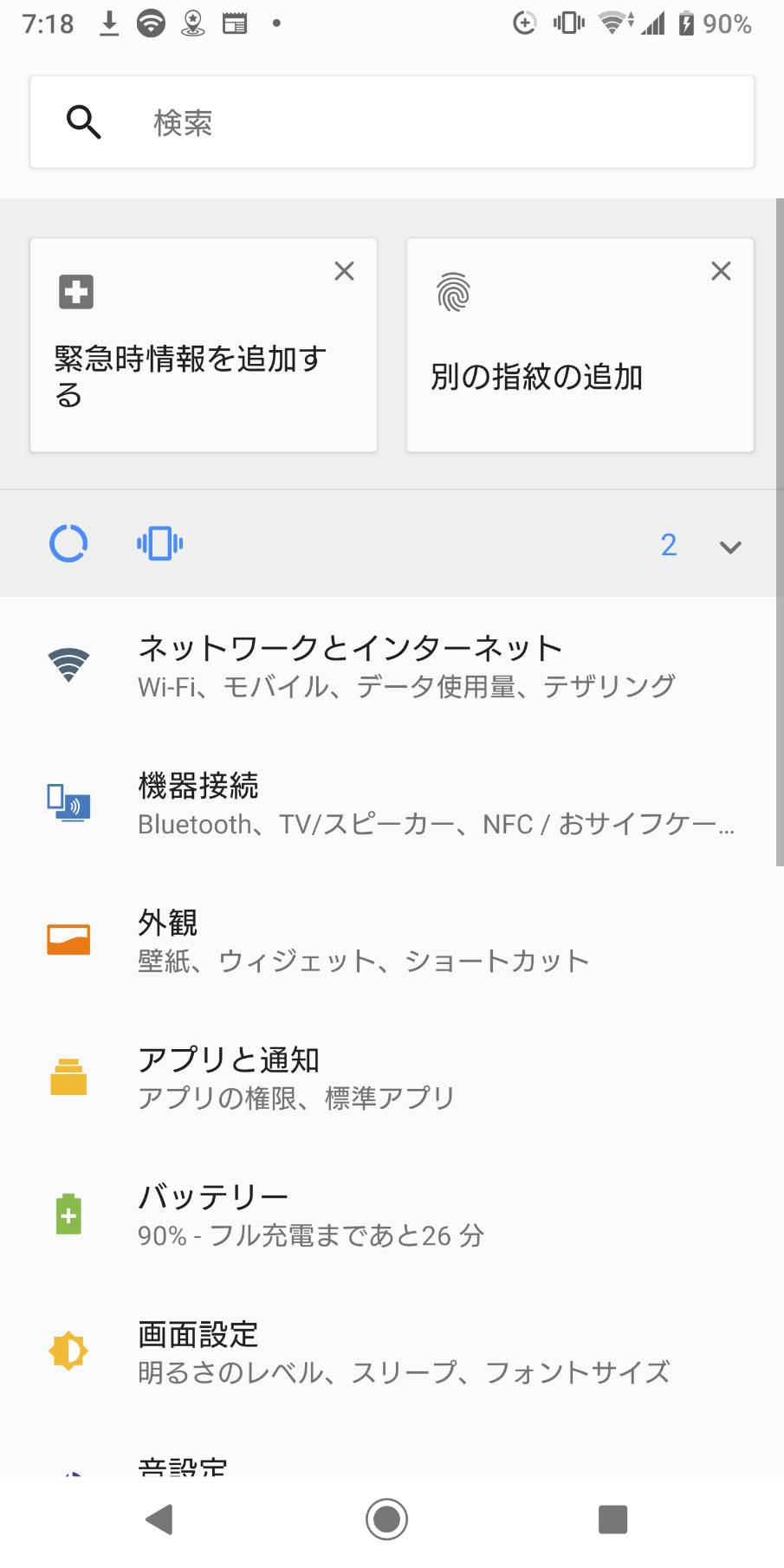Tap the home button in navigation bar

click(x=386, y=1519)
